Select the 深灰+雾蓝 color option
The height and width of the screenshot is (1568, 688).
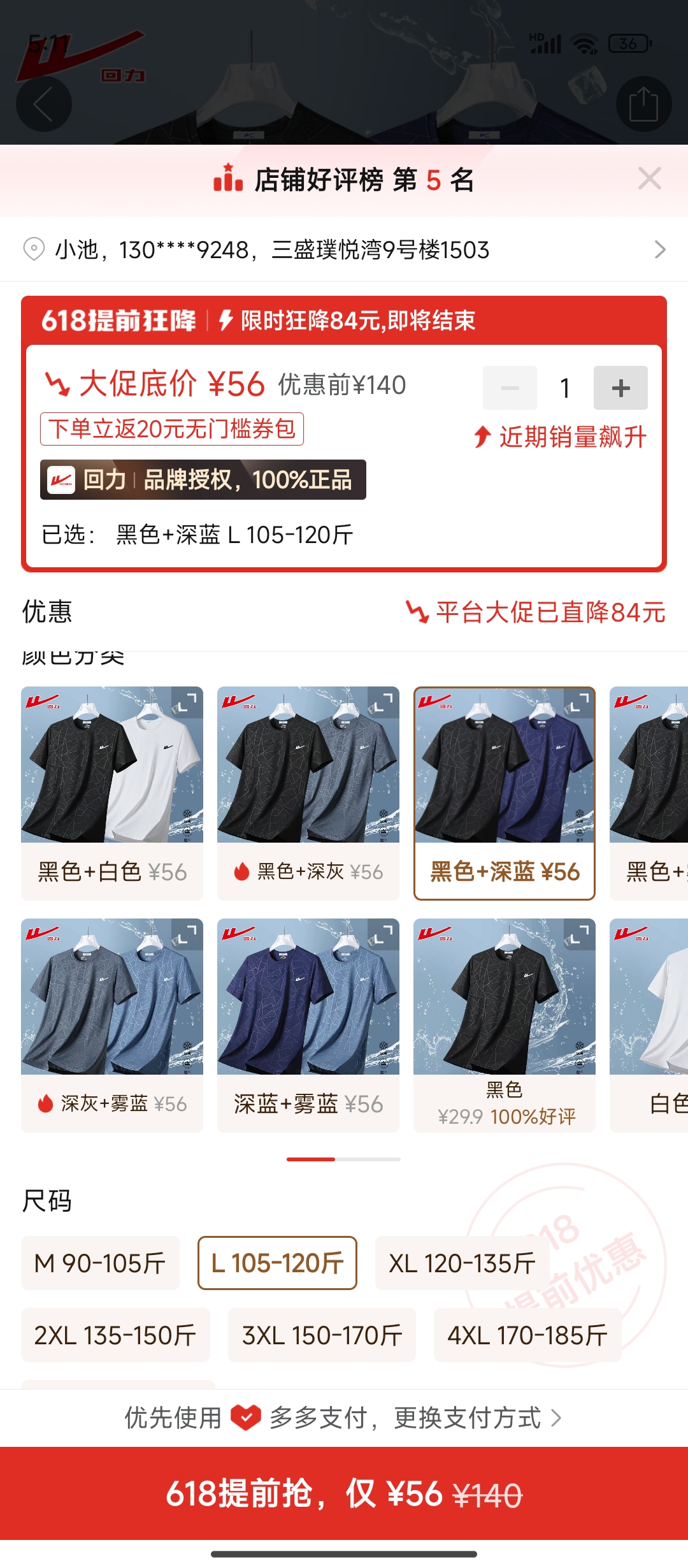[112, 1025]
